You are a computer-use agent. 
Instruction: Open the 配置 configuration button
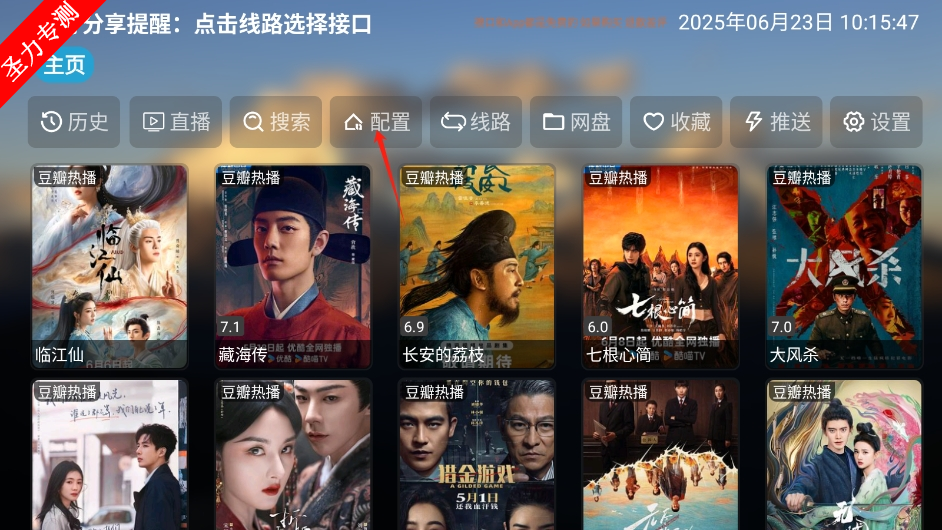[x=376, y=122]
